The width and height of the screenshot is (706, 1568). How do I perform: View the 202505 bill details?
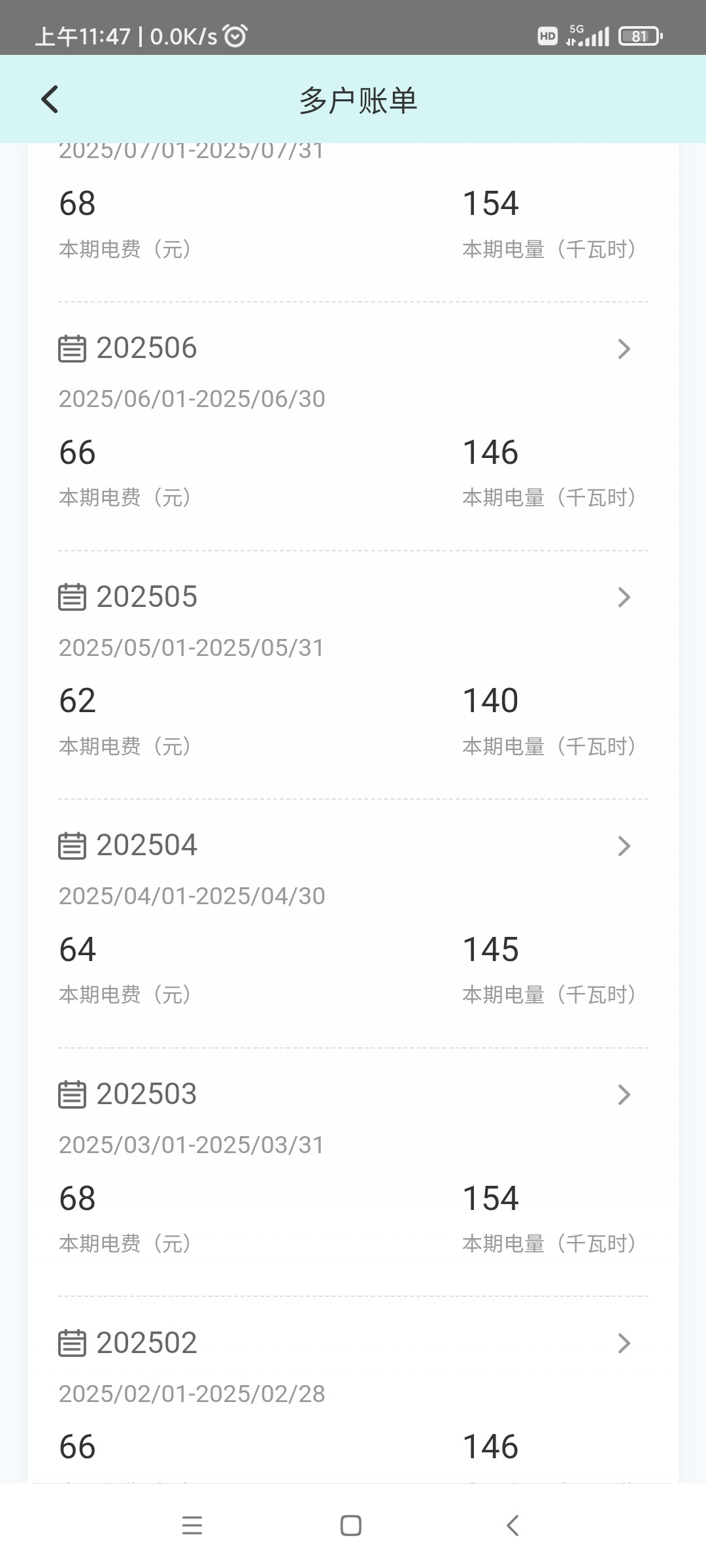624,597
